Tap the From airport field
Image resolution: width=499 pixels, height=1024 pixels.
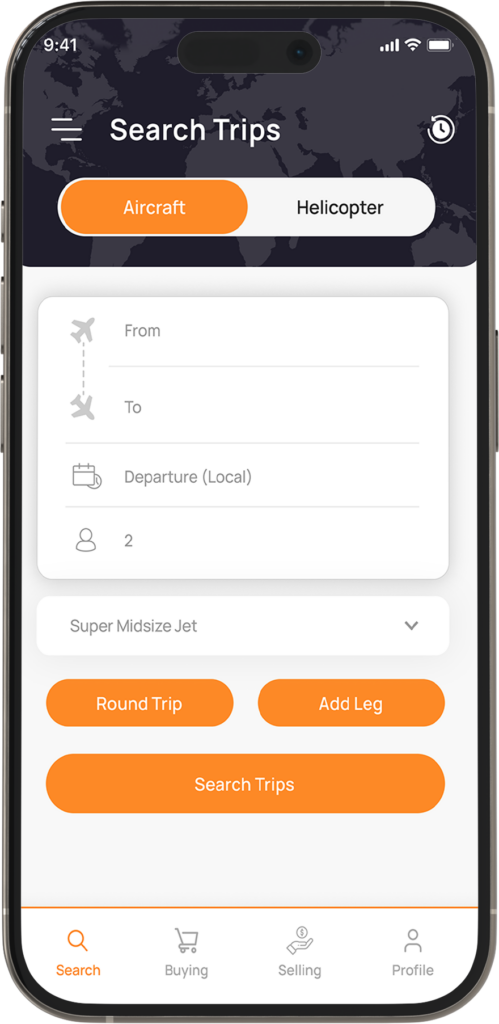[x=264, y=331]
